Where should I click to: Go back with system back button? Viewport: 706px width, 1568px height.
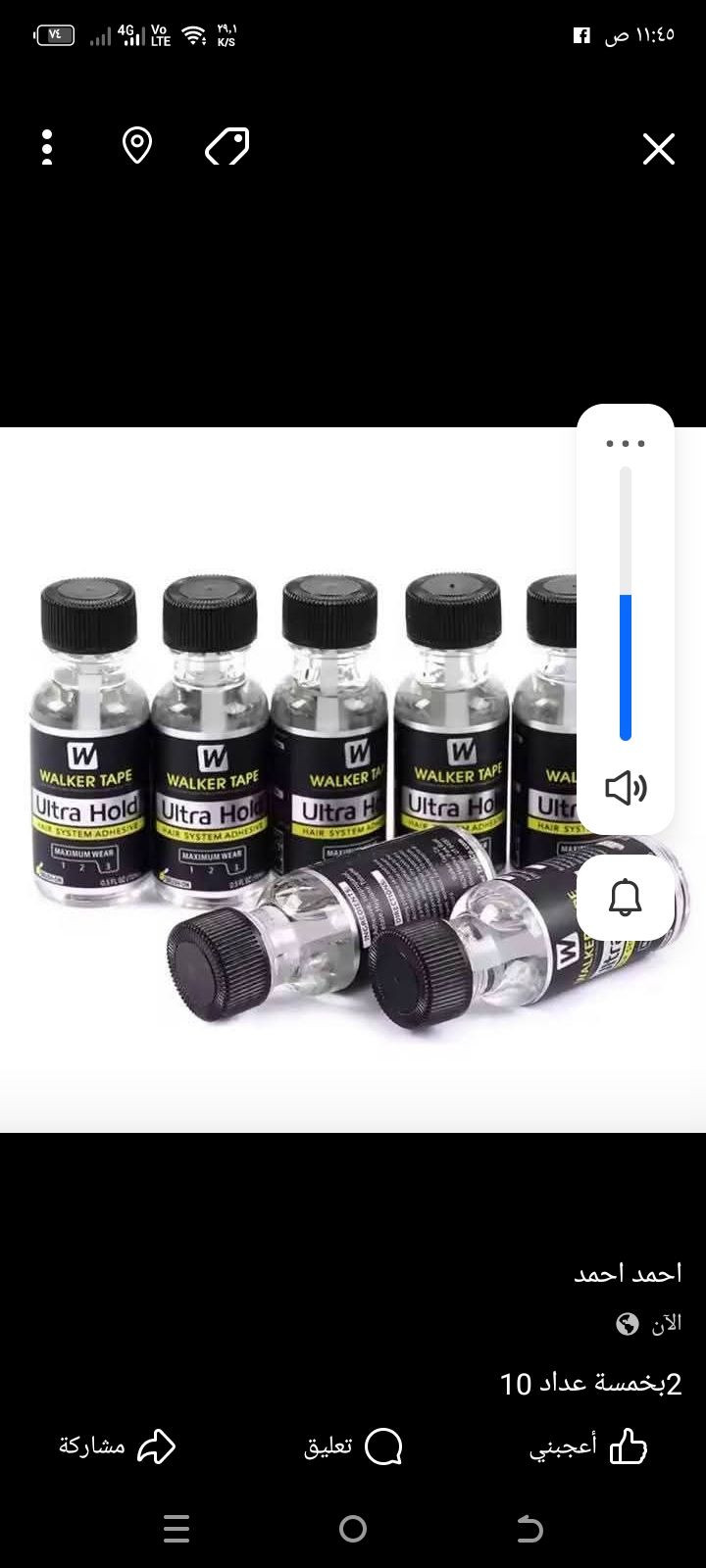pyautogui.click(x=529, y=1529)
